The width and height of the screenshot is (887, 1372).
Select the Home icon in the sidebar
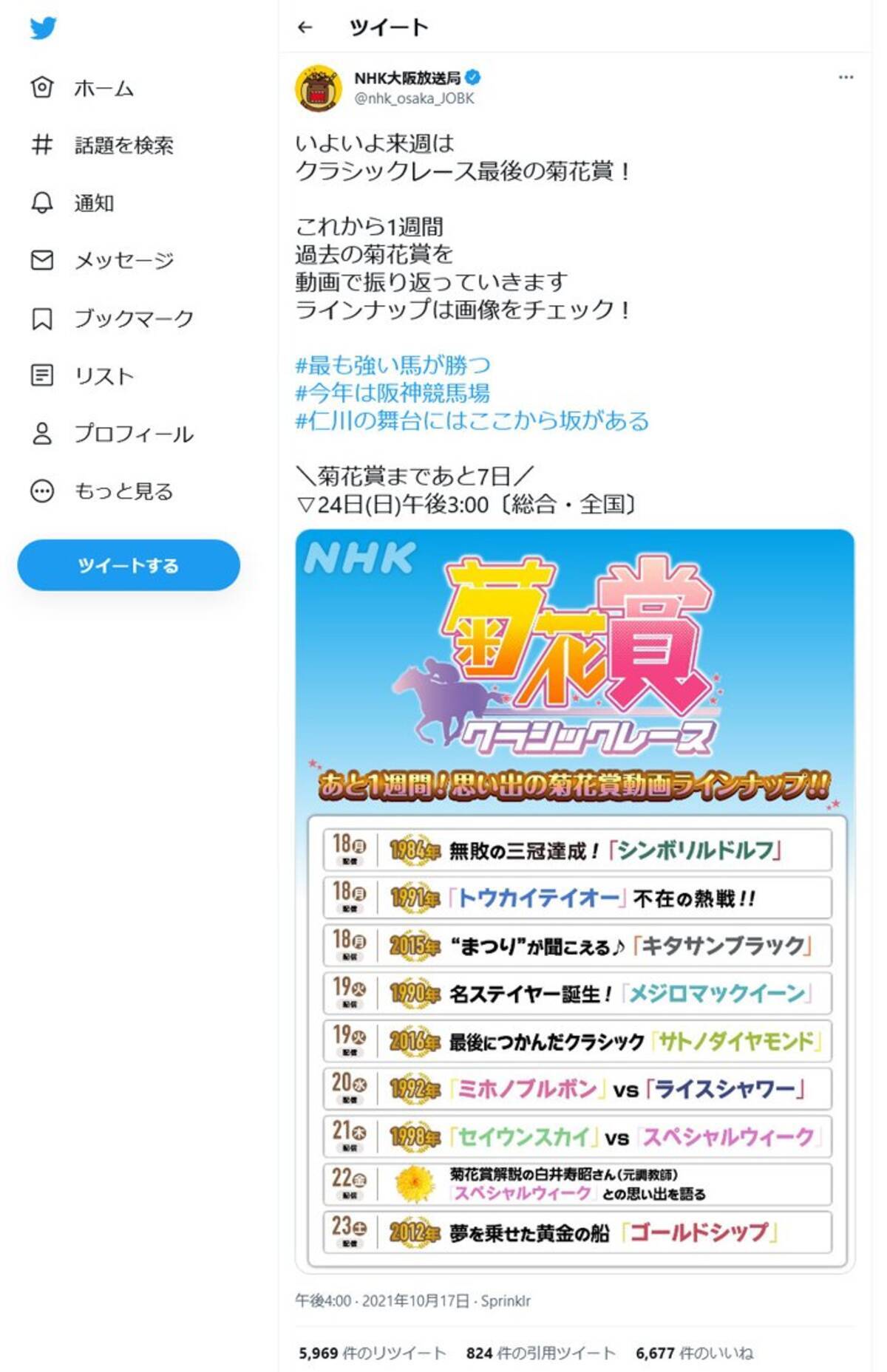point(43,87)
